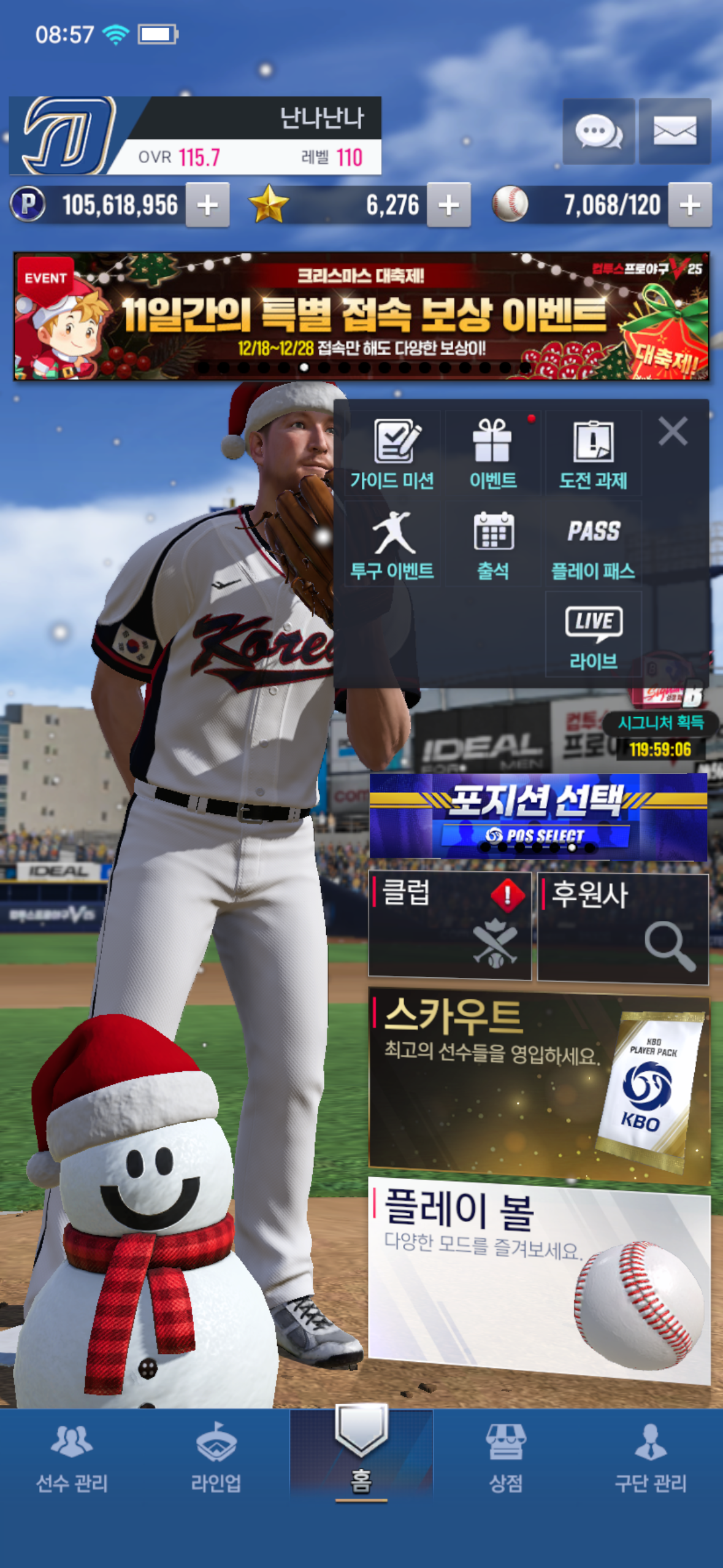723x1568 pixels.
Task: Open 도전 과제 challenges
Action: [x=593, y=454]
